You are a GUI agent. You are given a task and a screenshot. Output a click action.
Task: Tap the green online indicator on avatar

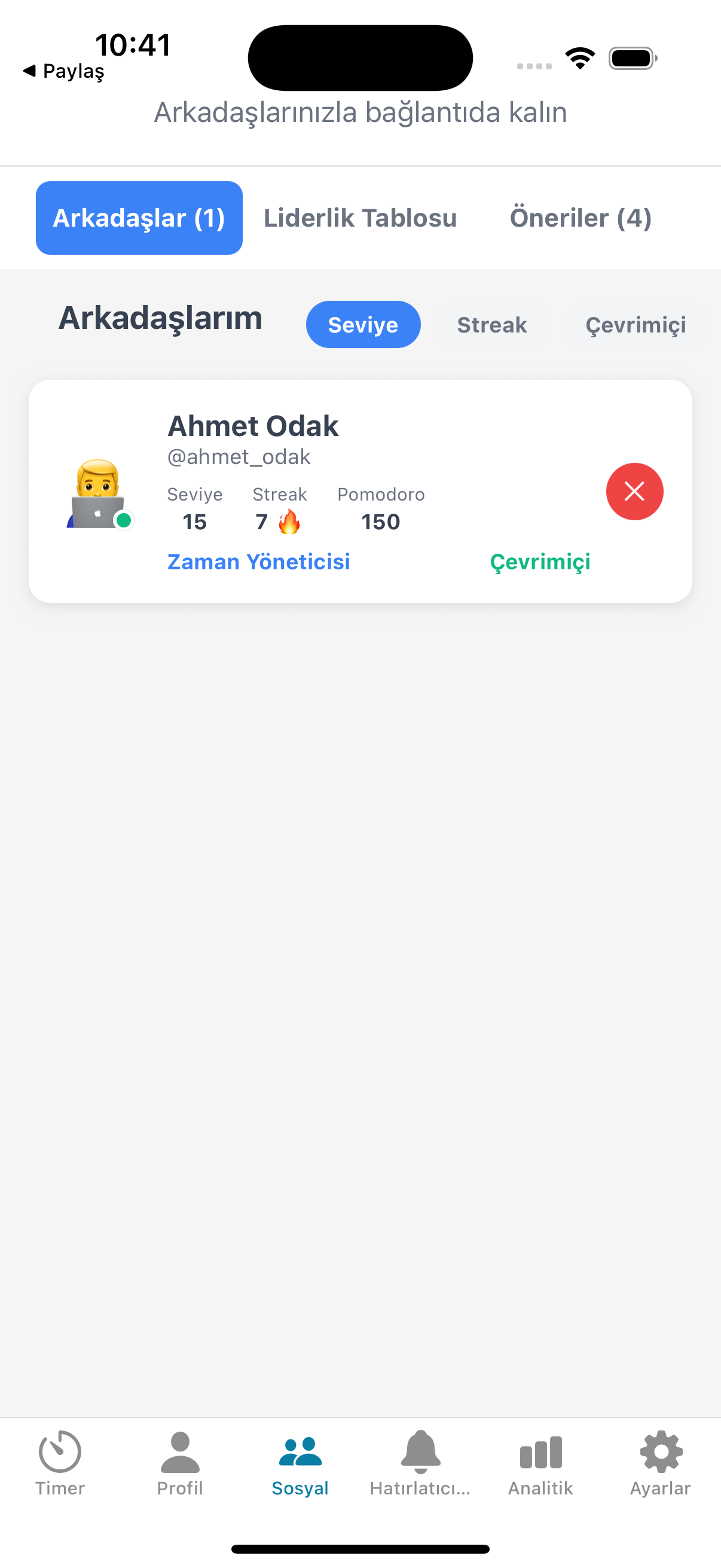point(124,519)
